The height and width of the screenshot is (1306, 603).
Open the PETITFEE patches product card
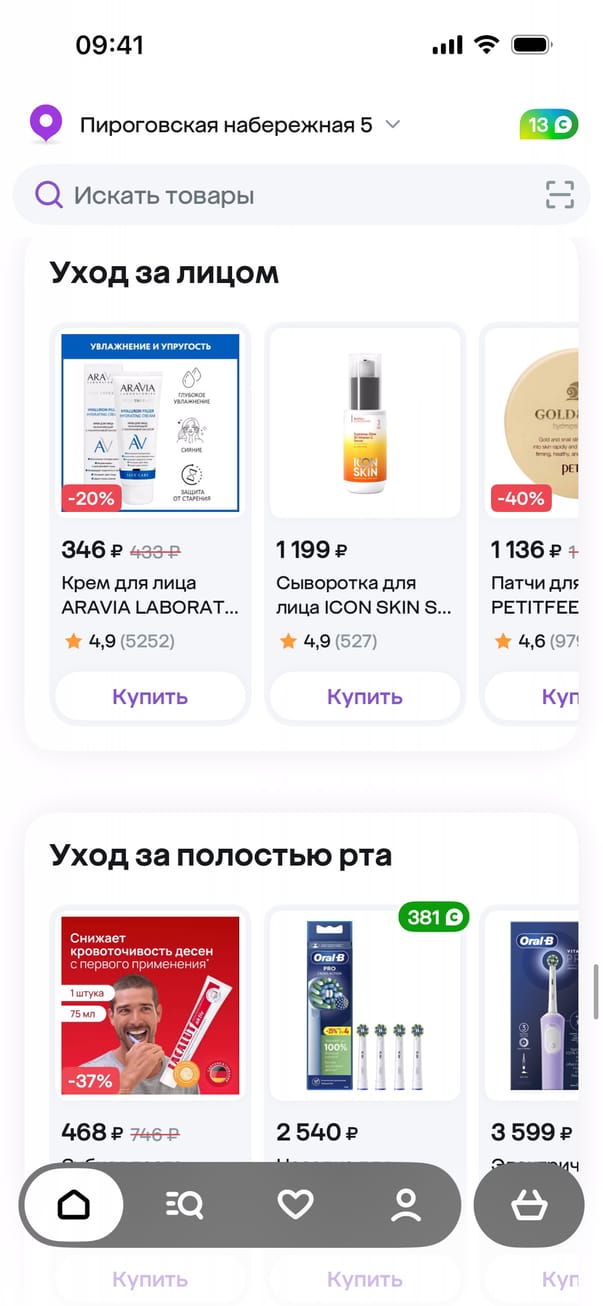click(535, 423)
